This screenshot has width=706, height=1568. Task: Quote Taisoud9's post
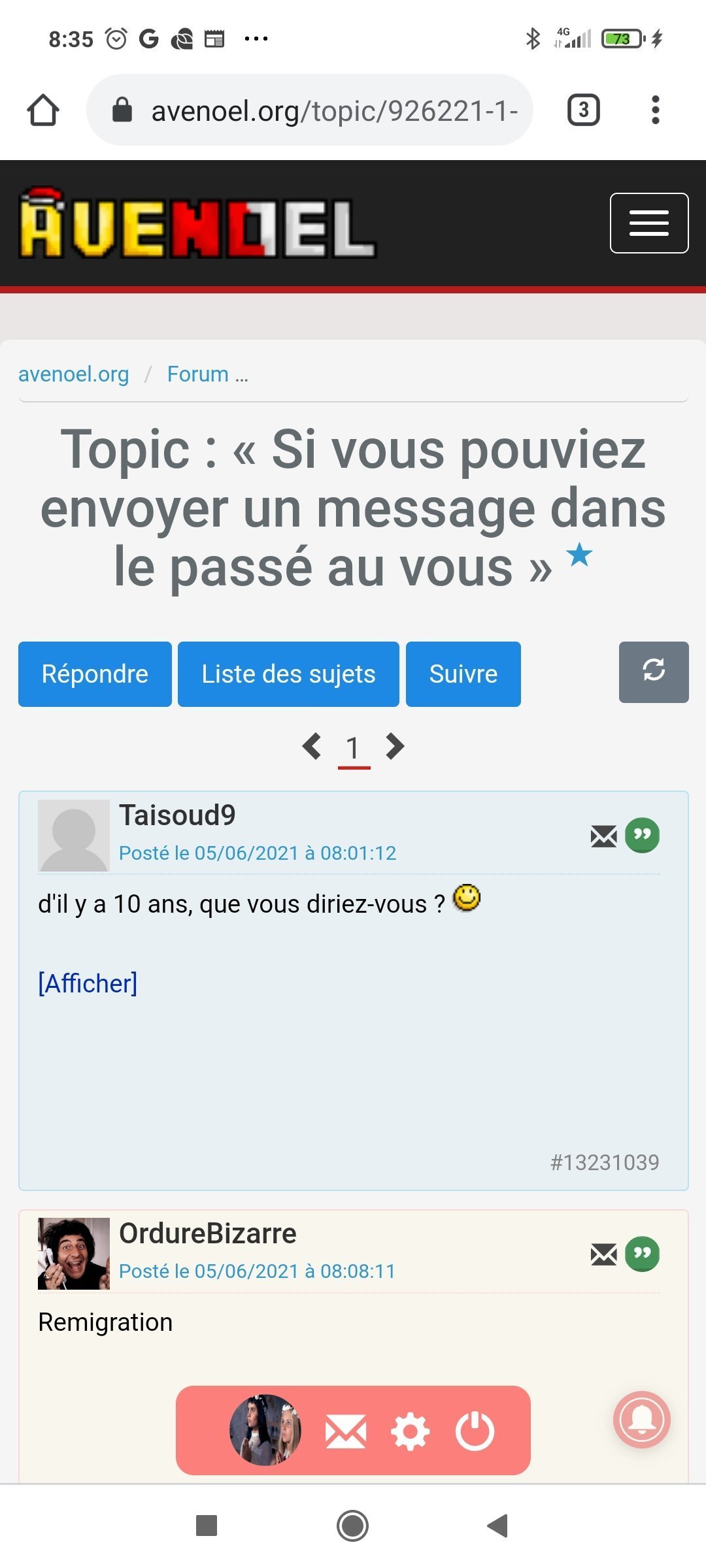[x=642, y=835]
